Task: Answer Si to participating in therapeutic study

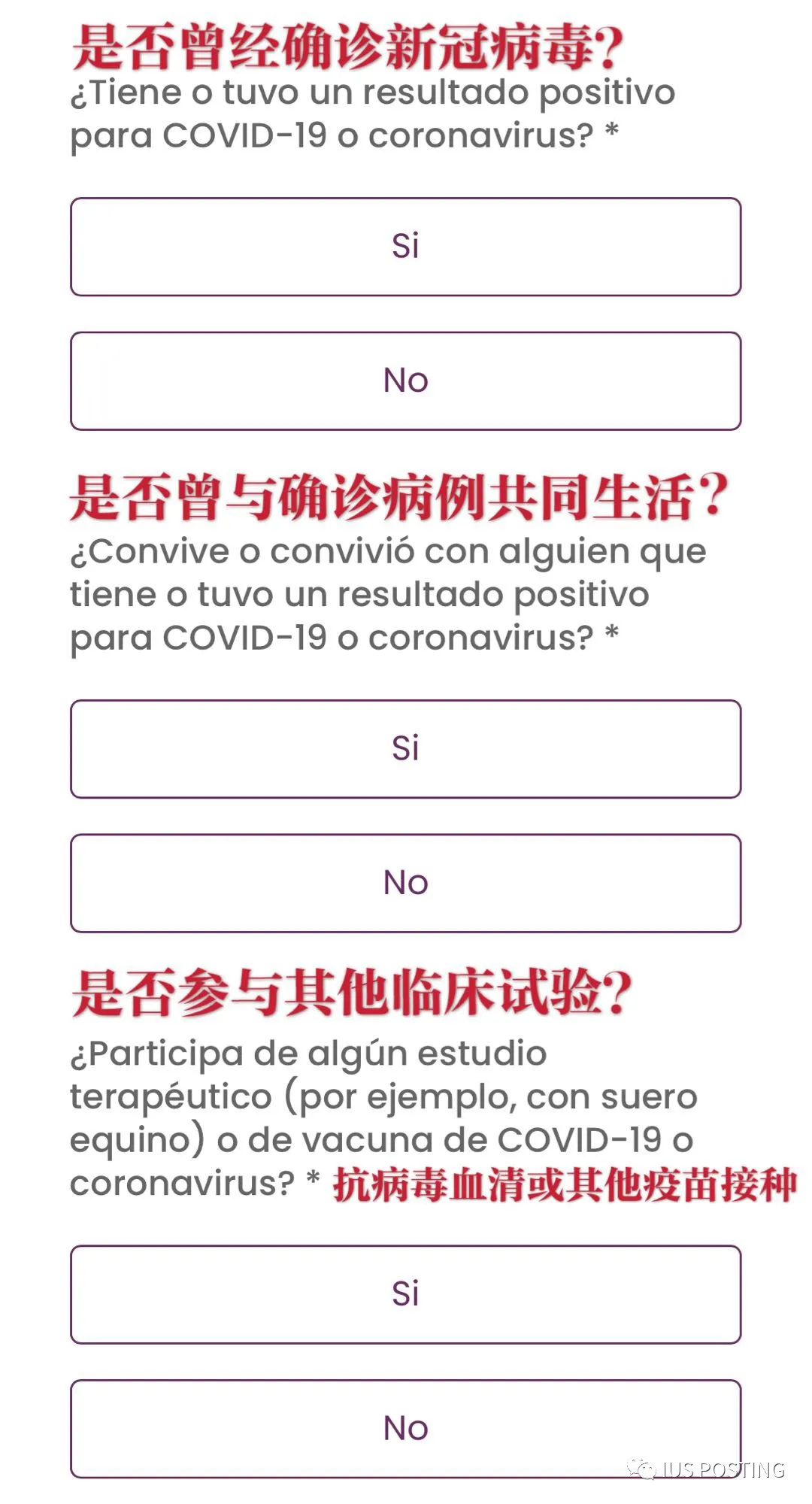Action: coord(406,1294)
